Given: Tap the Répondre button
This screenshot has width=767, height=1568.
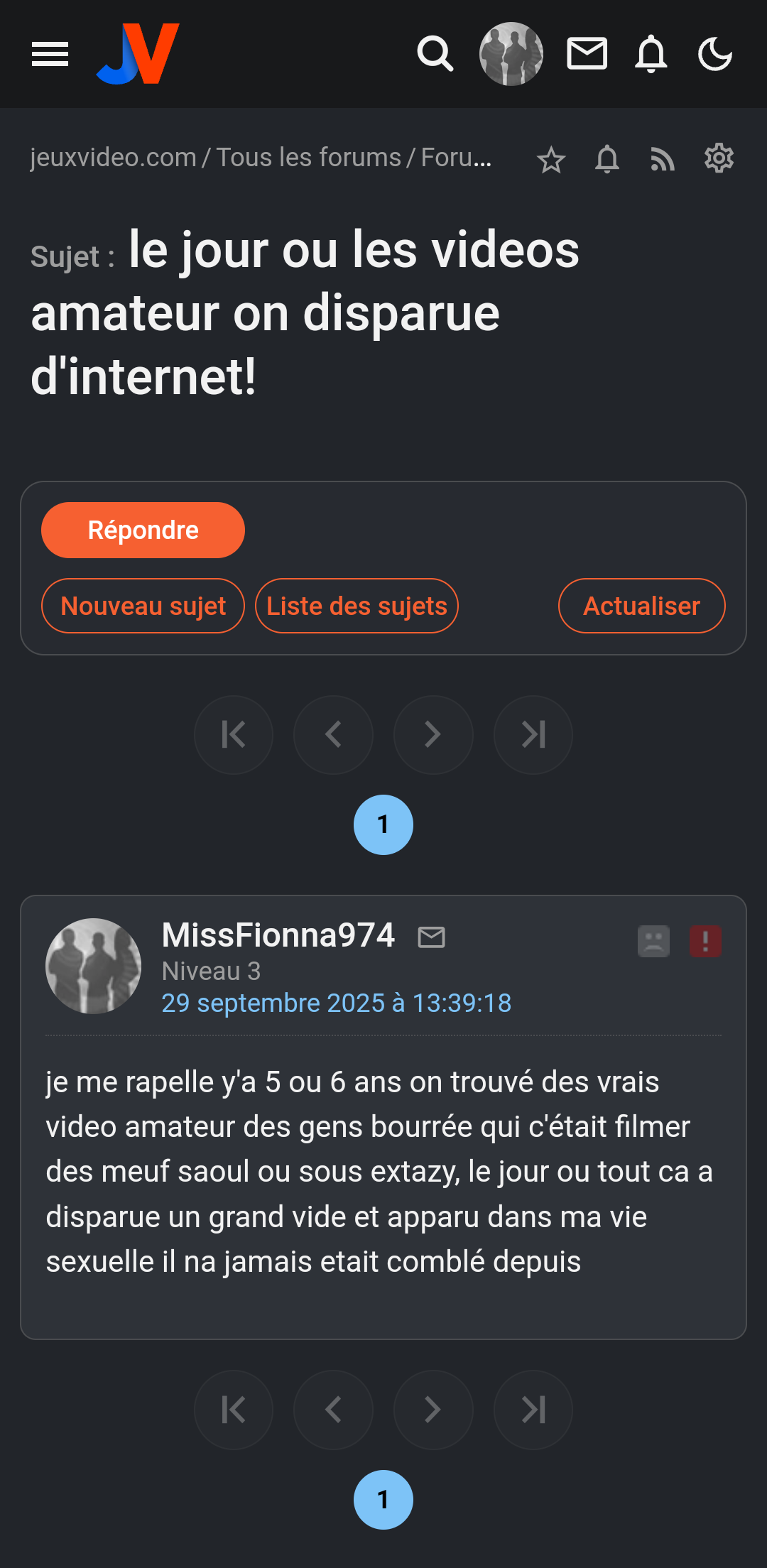Looking at the screenshot, I should (143, 530).
